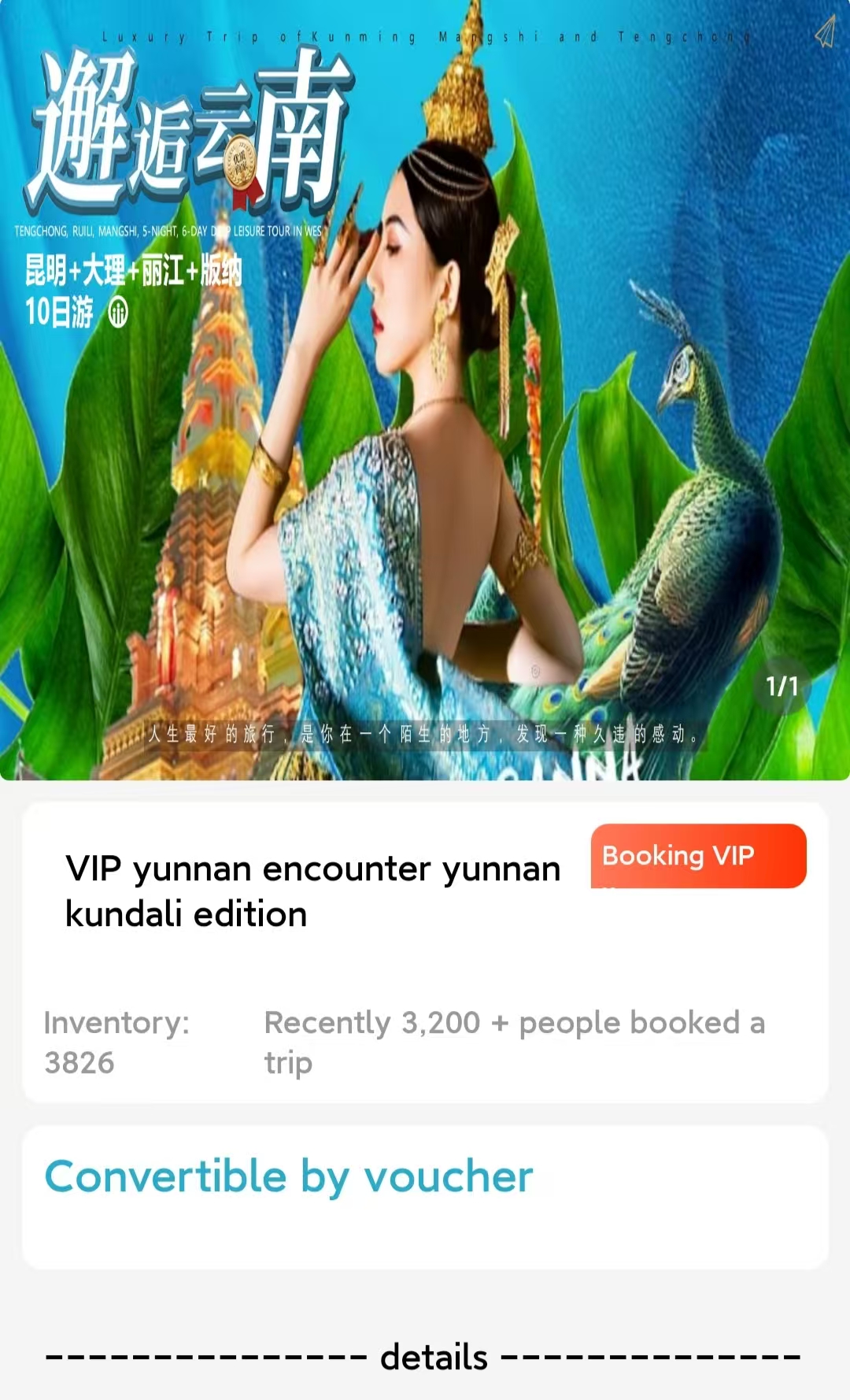Screen dimensions: 850x1400
Task: Tap the paper-plane share icon
Action: 825,32
